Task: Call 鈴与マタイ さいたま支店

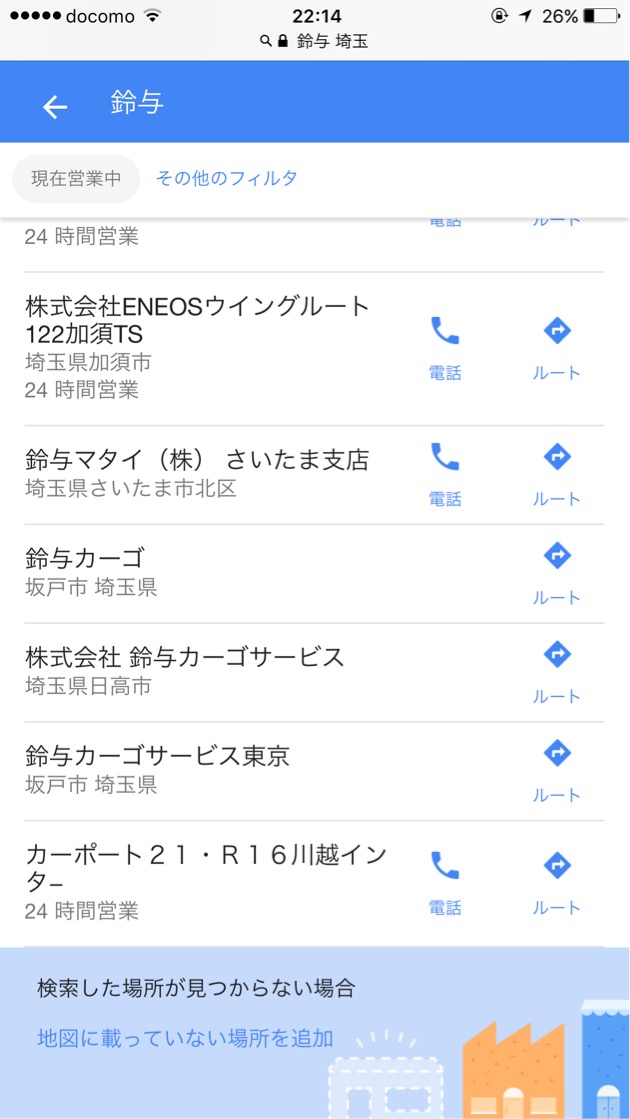Action: tap(445, 472)
